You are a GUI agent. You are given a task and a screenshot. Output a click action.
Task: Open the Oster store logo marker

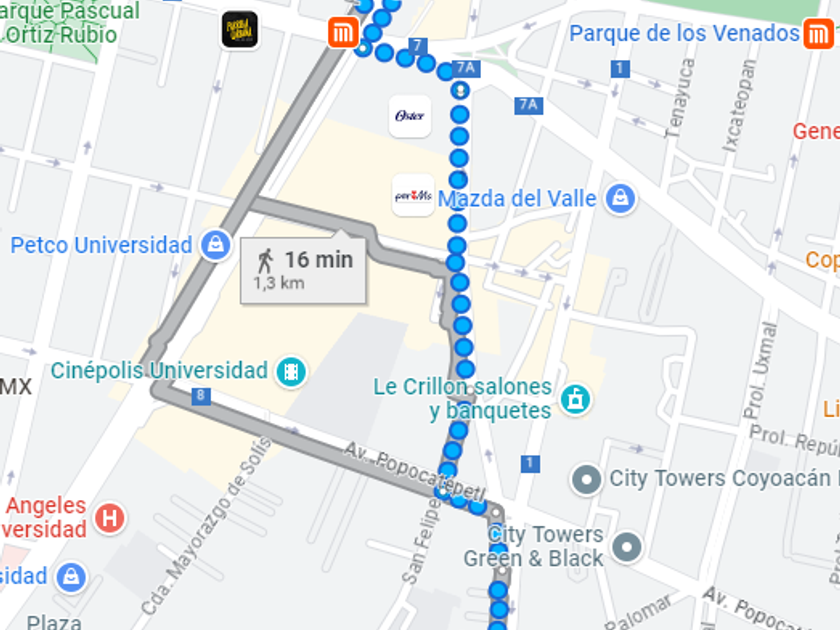pyautogui.click(x=410, y=116)
